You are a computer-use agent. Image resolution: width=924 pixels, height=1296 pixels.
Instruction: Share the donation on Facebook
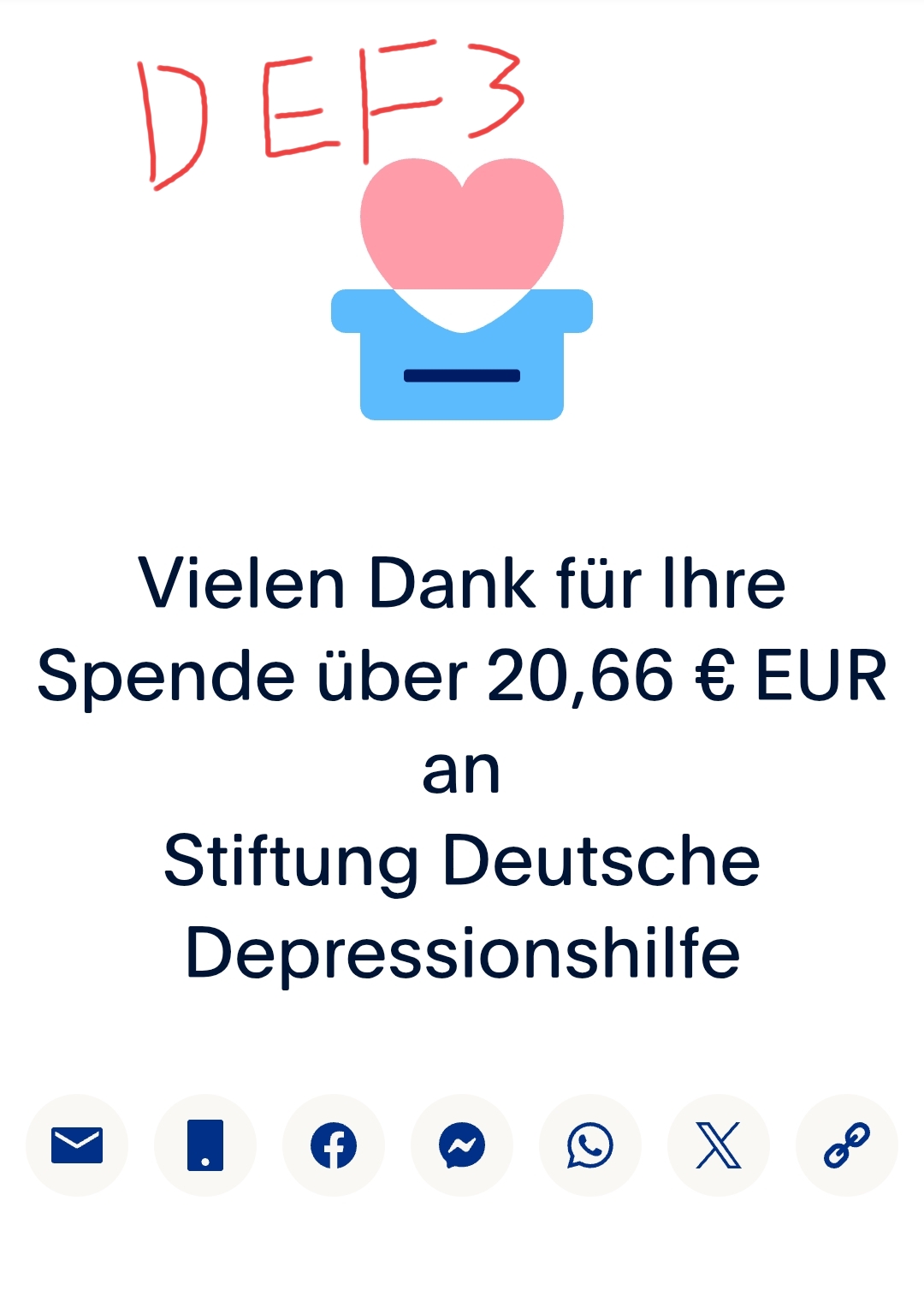(x=334, y=1145)
